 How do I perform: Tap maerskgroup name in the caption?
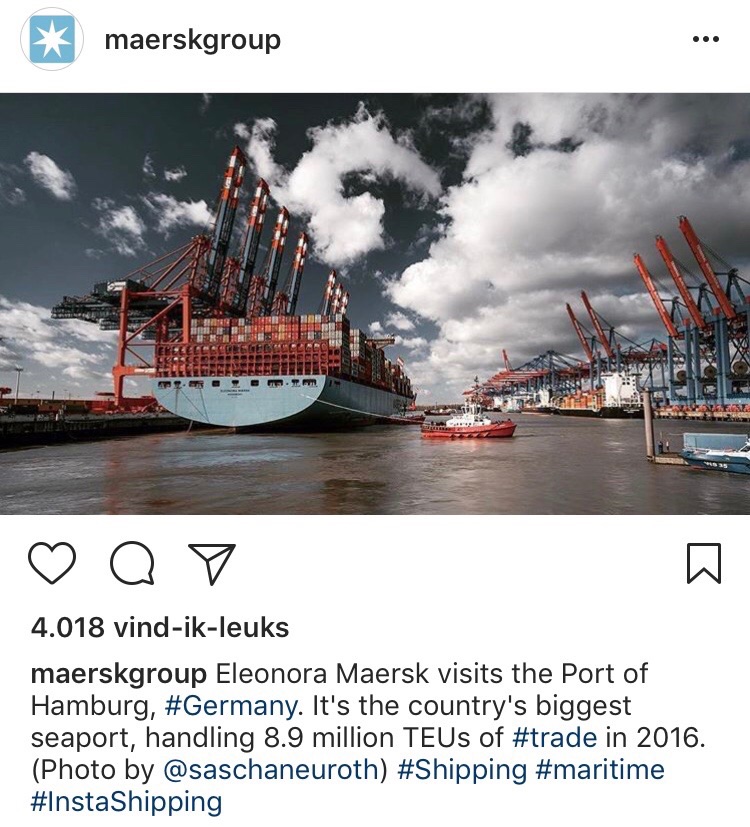(118, 674)
